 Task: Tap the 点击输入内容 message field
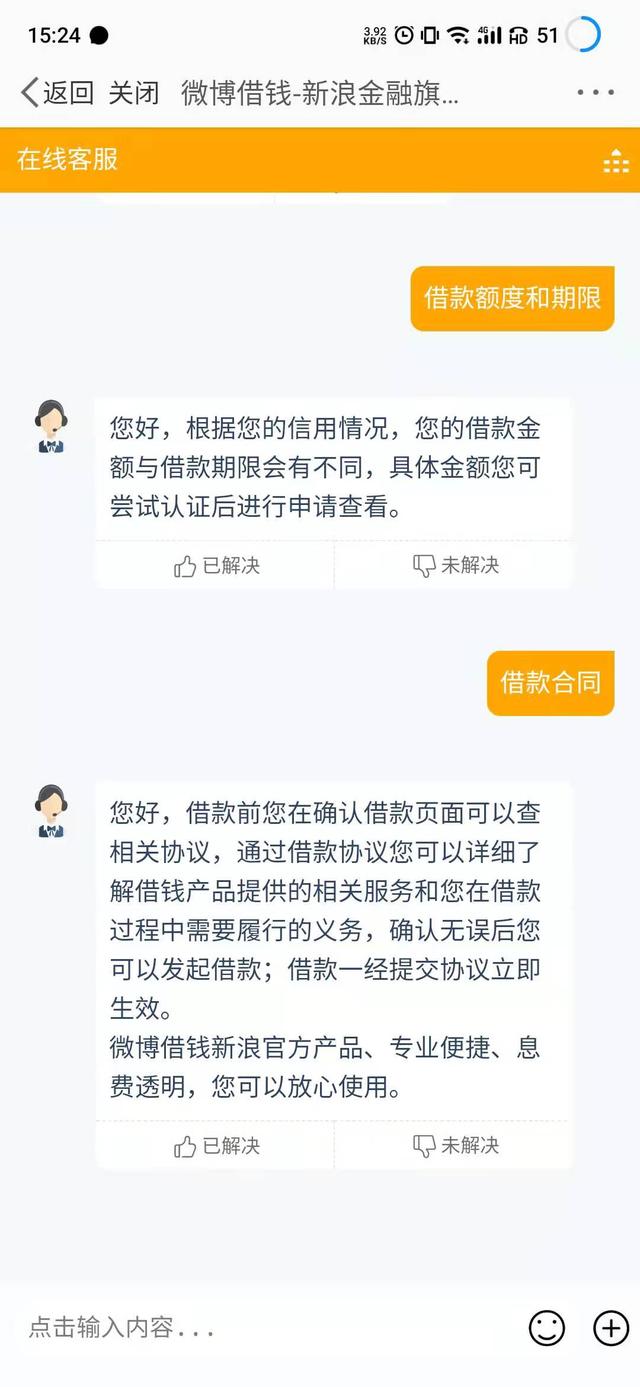coord(265,1328)
